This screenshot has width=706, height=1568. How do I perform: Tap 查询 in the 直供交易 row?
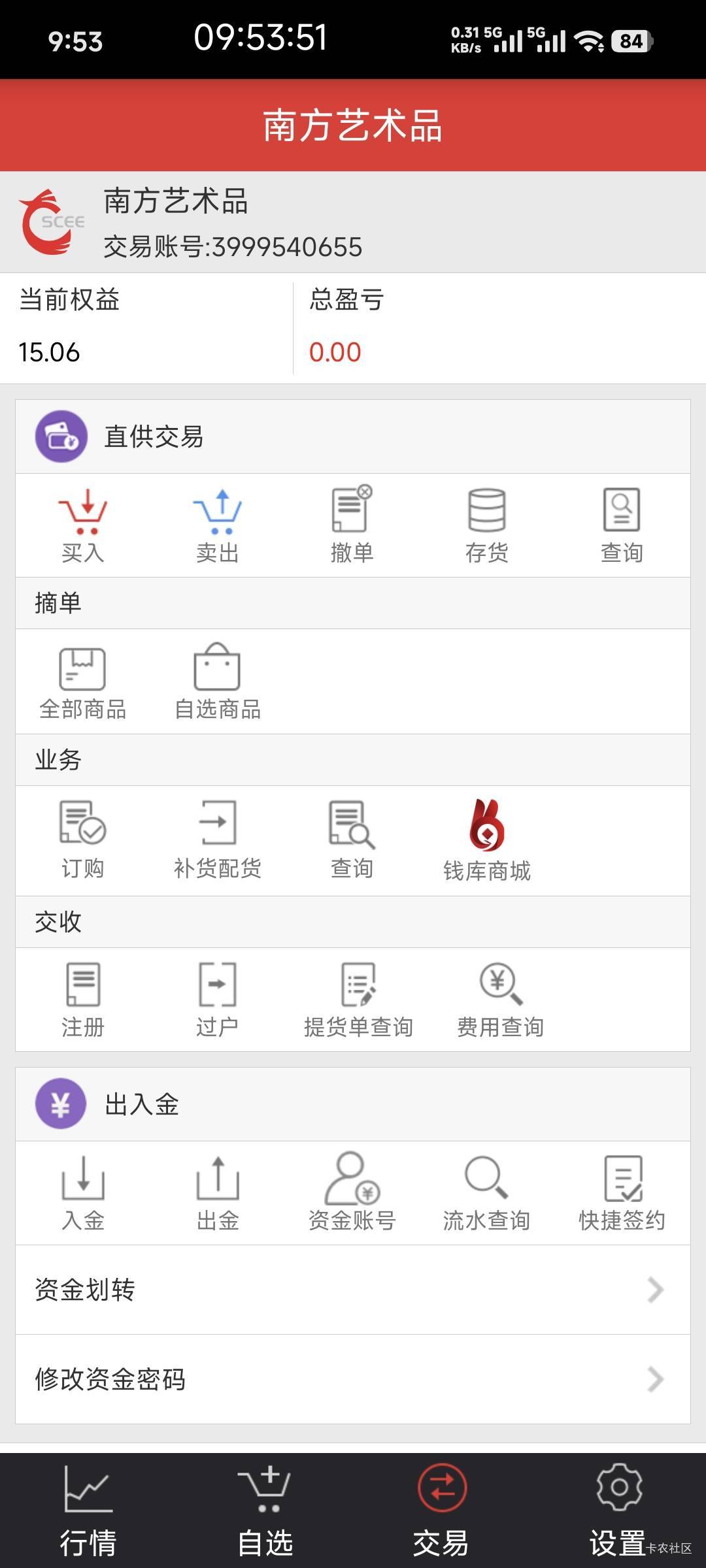tap(622, 525)
